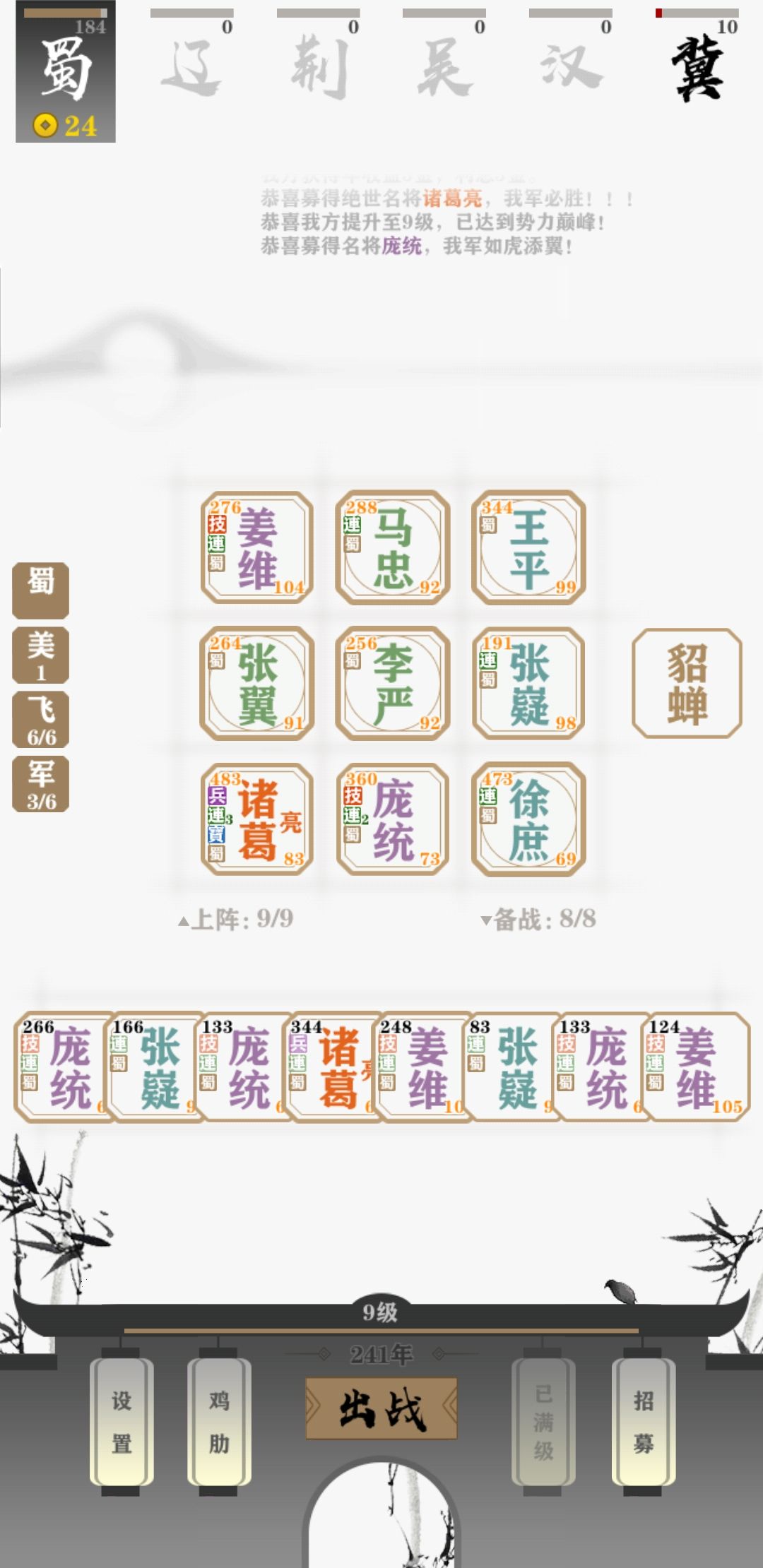763x1568 pixels.
Task: Open the 军 3/6 bond badge
Action: point(40,784)
